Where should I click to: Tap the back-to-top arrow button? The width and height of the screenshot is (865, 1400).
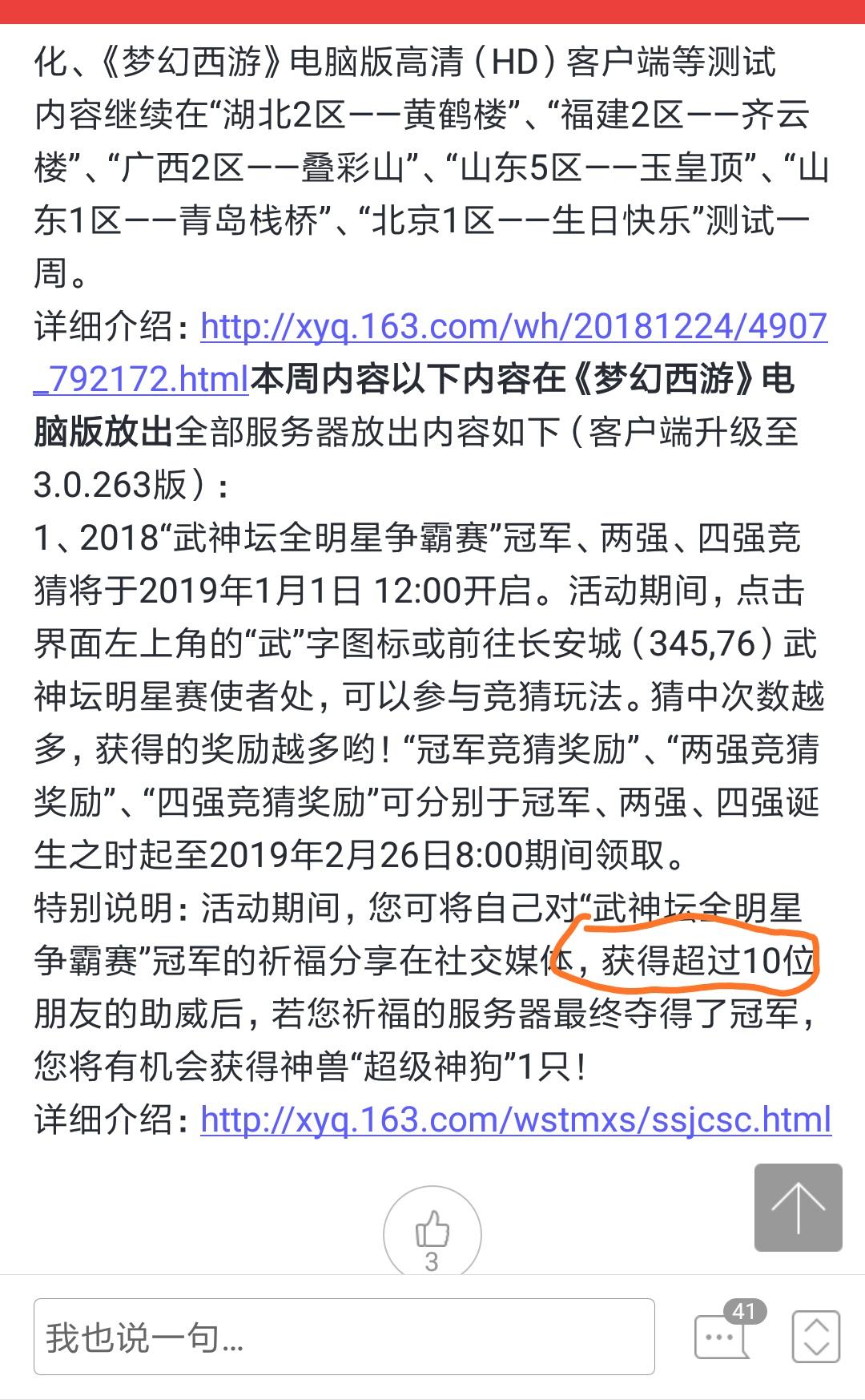(798, 1207)
